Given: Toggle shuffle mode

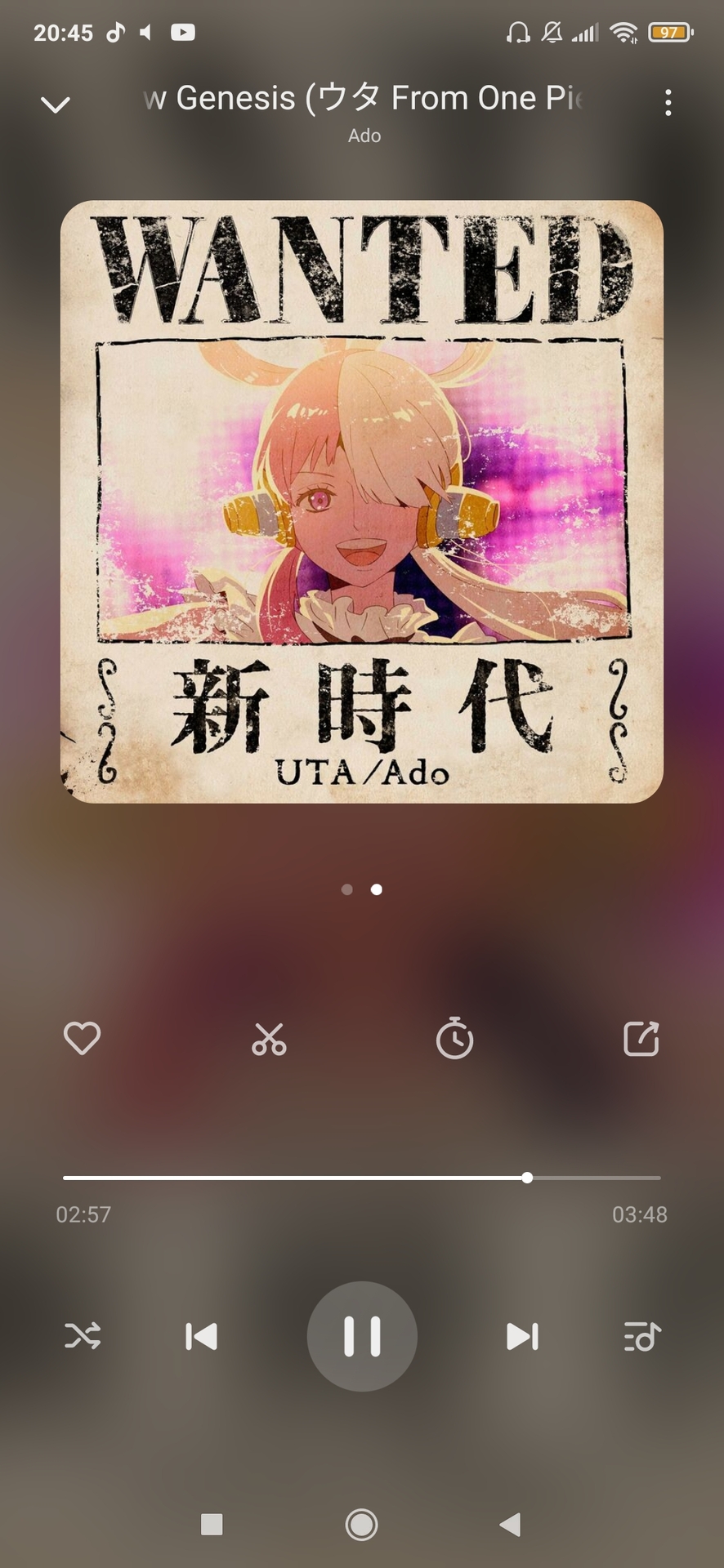Looking at the screenshot, I should [83, 1336].
